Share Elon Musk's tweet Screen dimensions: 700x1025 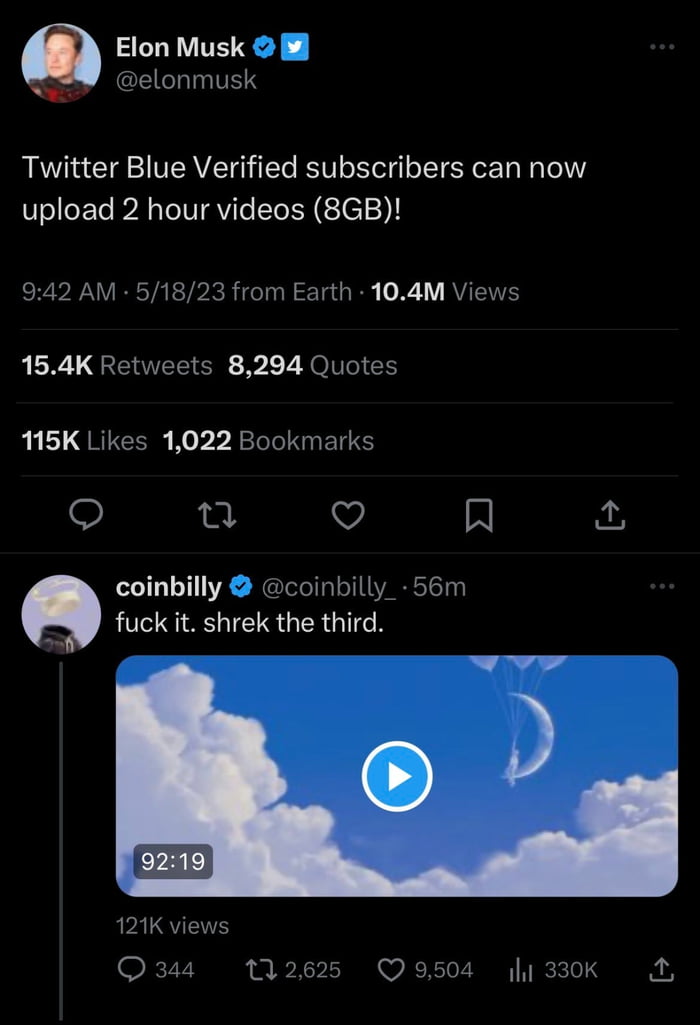click(610, 514)
